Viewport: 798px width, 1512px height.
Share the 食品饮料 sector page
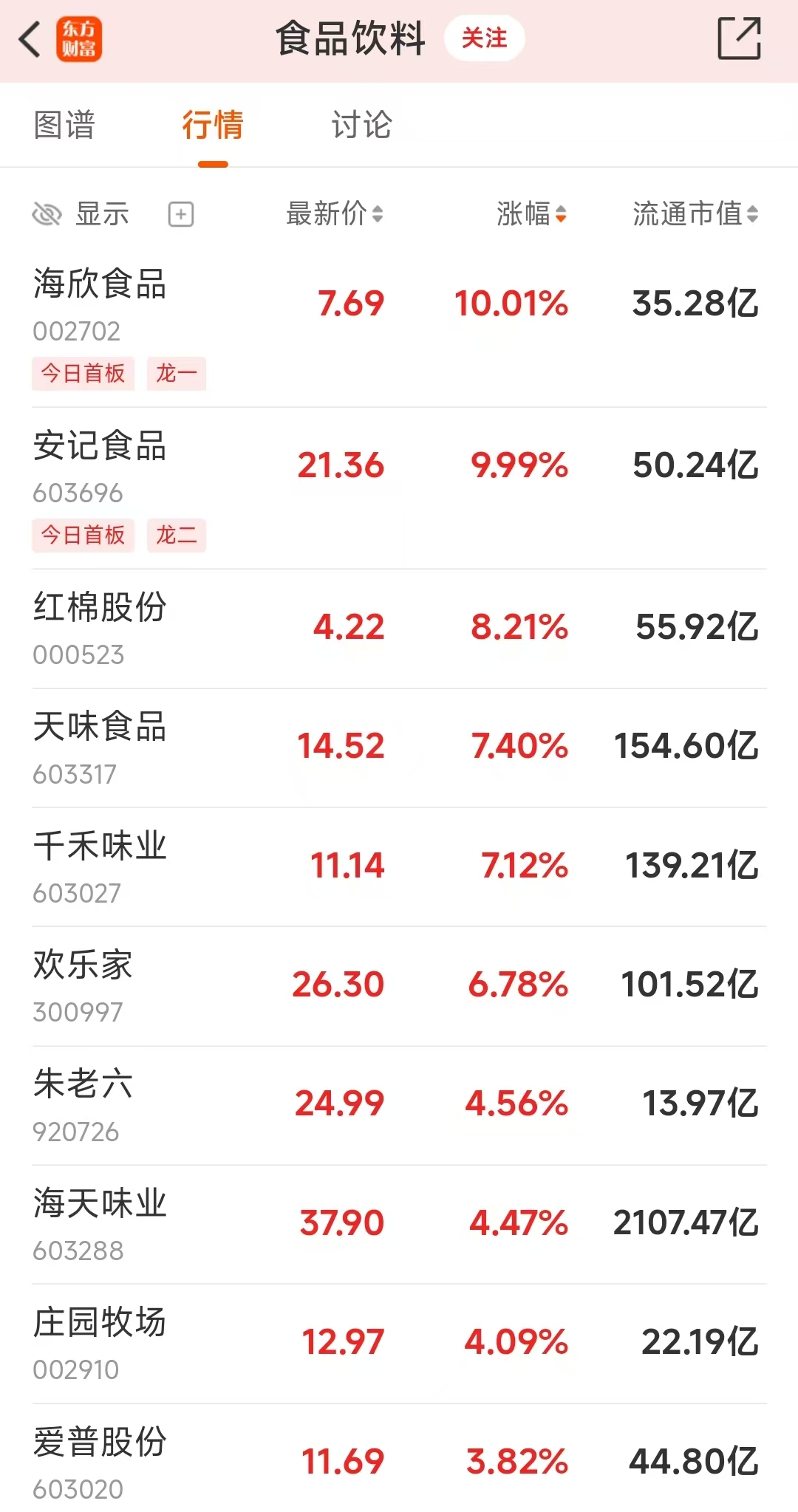(739, 39)
